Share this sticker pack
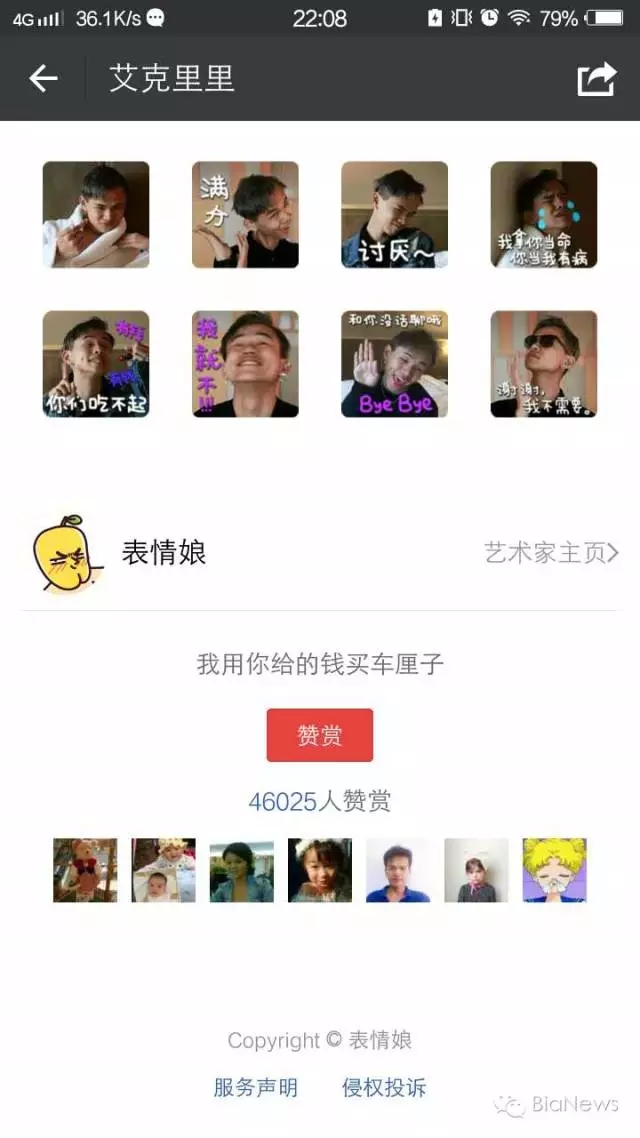Image resolution: width=640 pixels, height=1138 pixels. [x=596, y=78]
